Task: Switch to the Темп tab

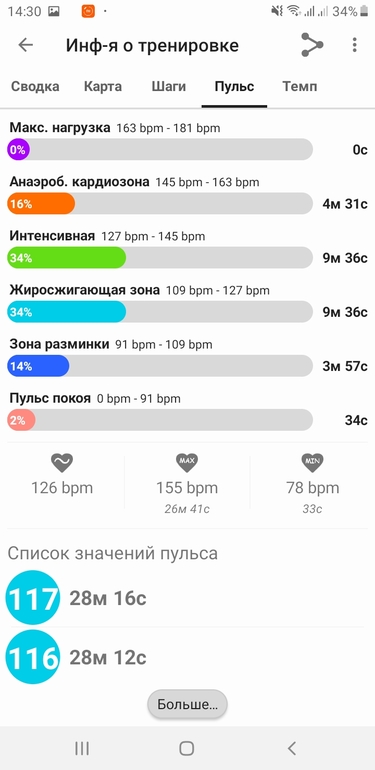Action: pos(299,87)
